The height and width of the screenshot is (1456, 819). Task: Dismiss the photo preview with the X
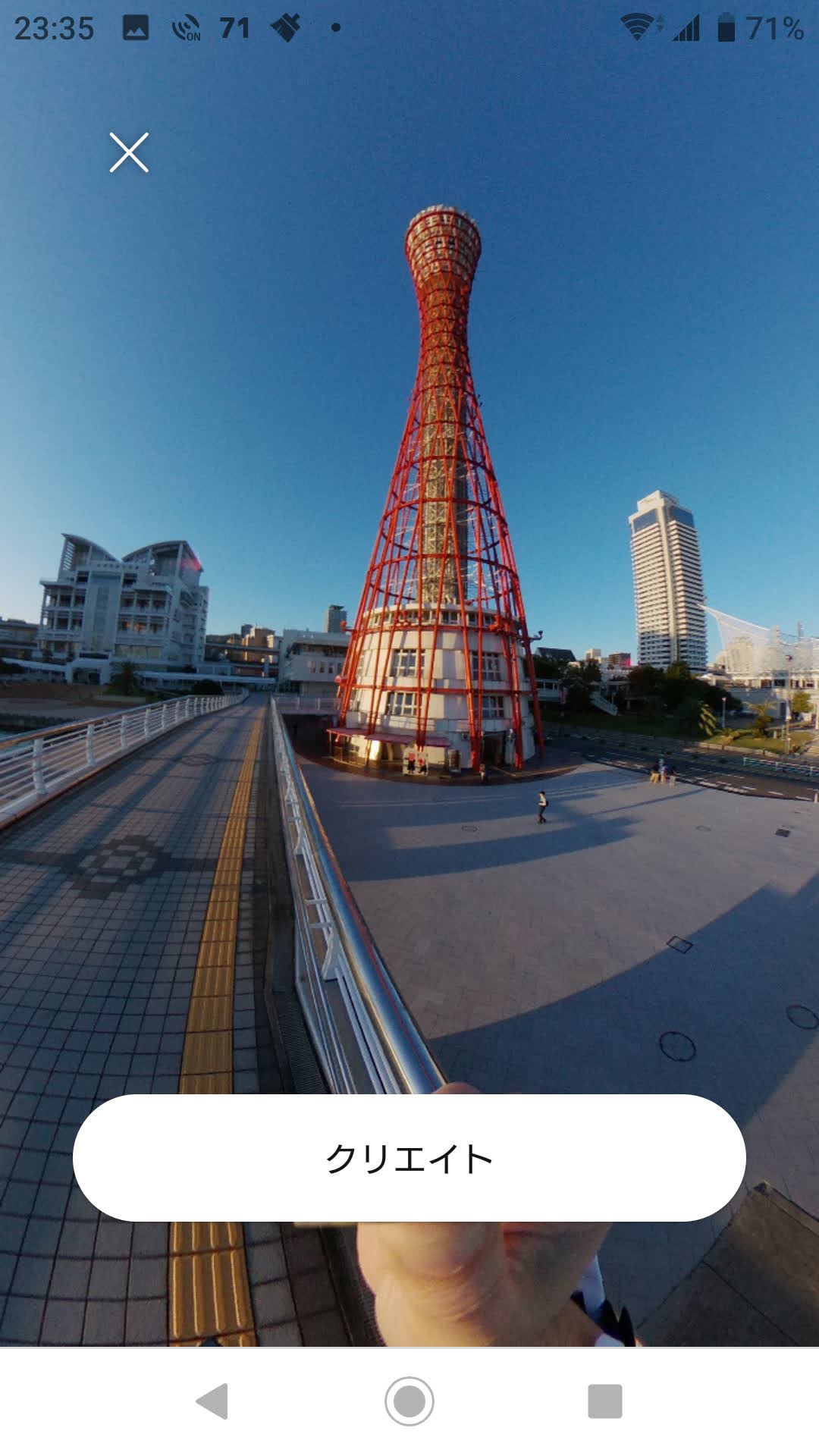130,153
